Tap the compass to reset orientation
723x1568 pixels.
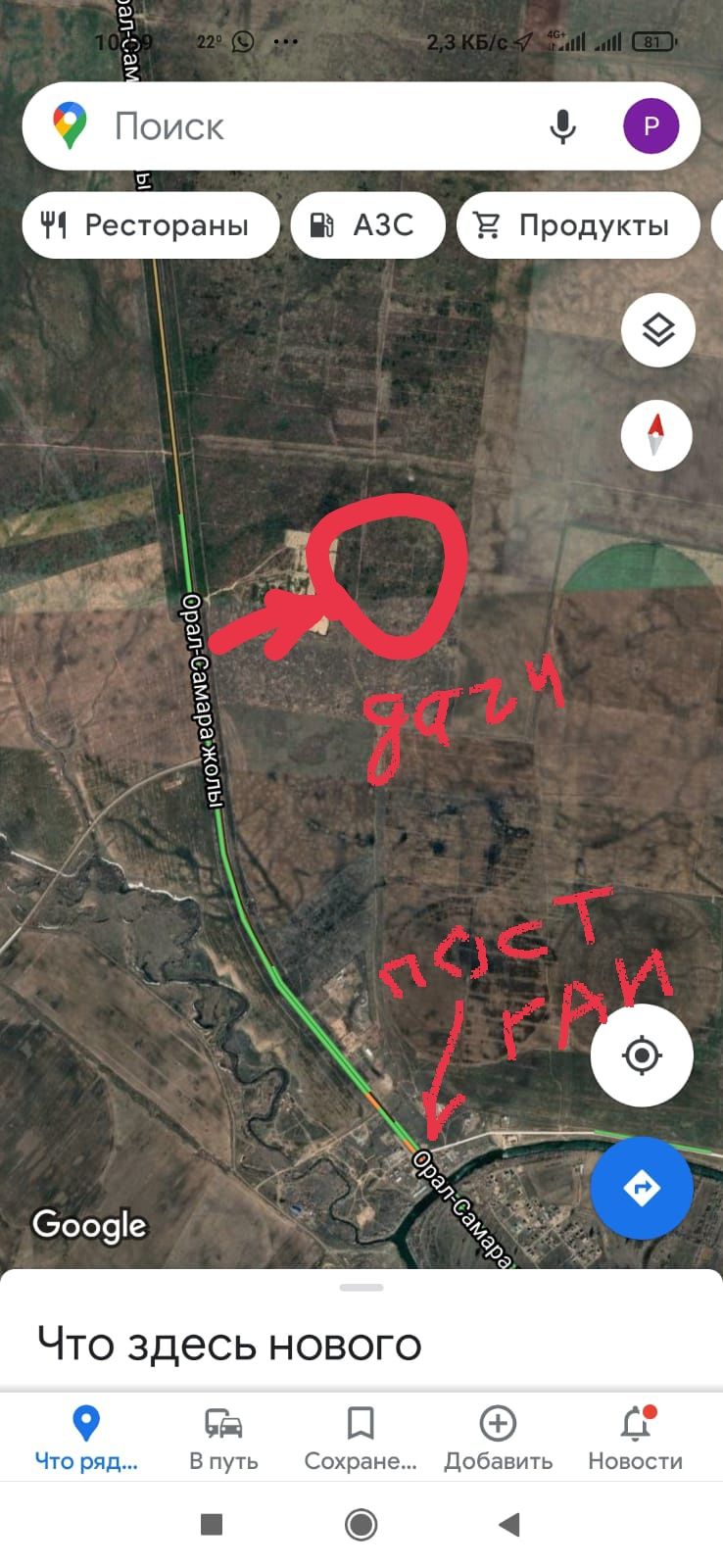[x=656, y=435]
